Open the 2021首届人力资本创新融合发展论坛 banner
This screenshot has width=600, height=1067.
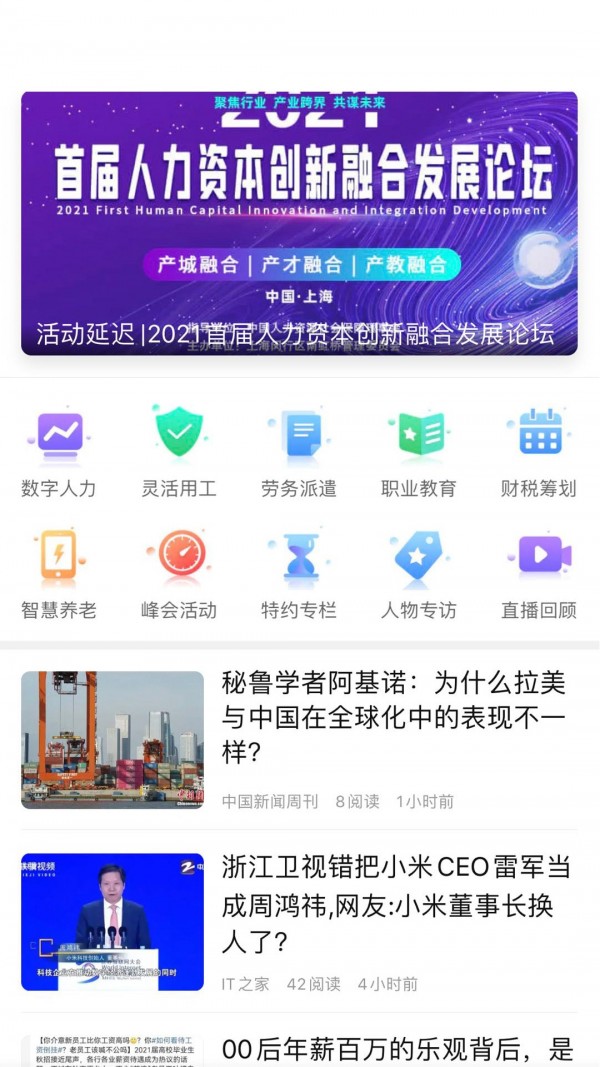[x=299, y=223]
